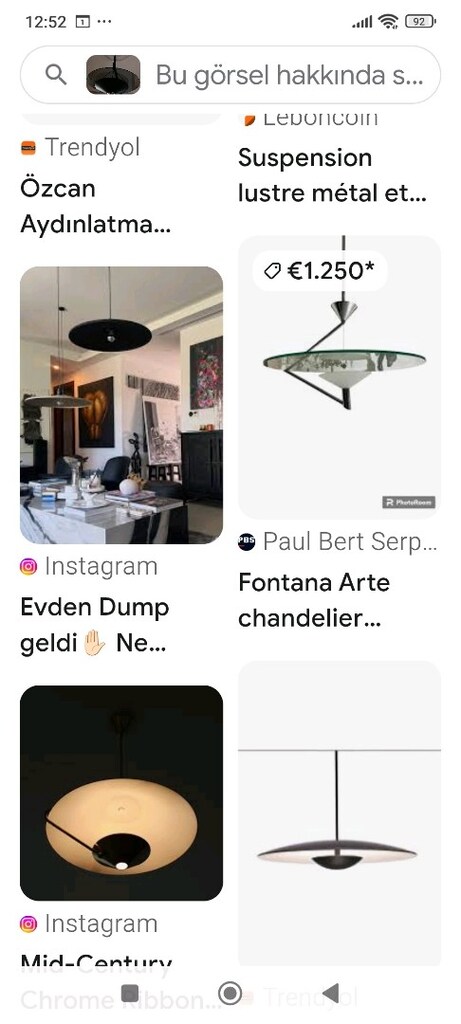The width and height of the screenshot is (461, 1024).
Task: Open the Instagram Mid-Century Chrome Ribbon lamp
Action: (x=121, y=793)
